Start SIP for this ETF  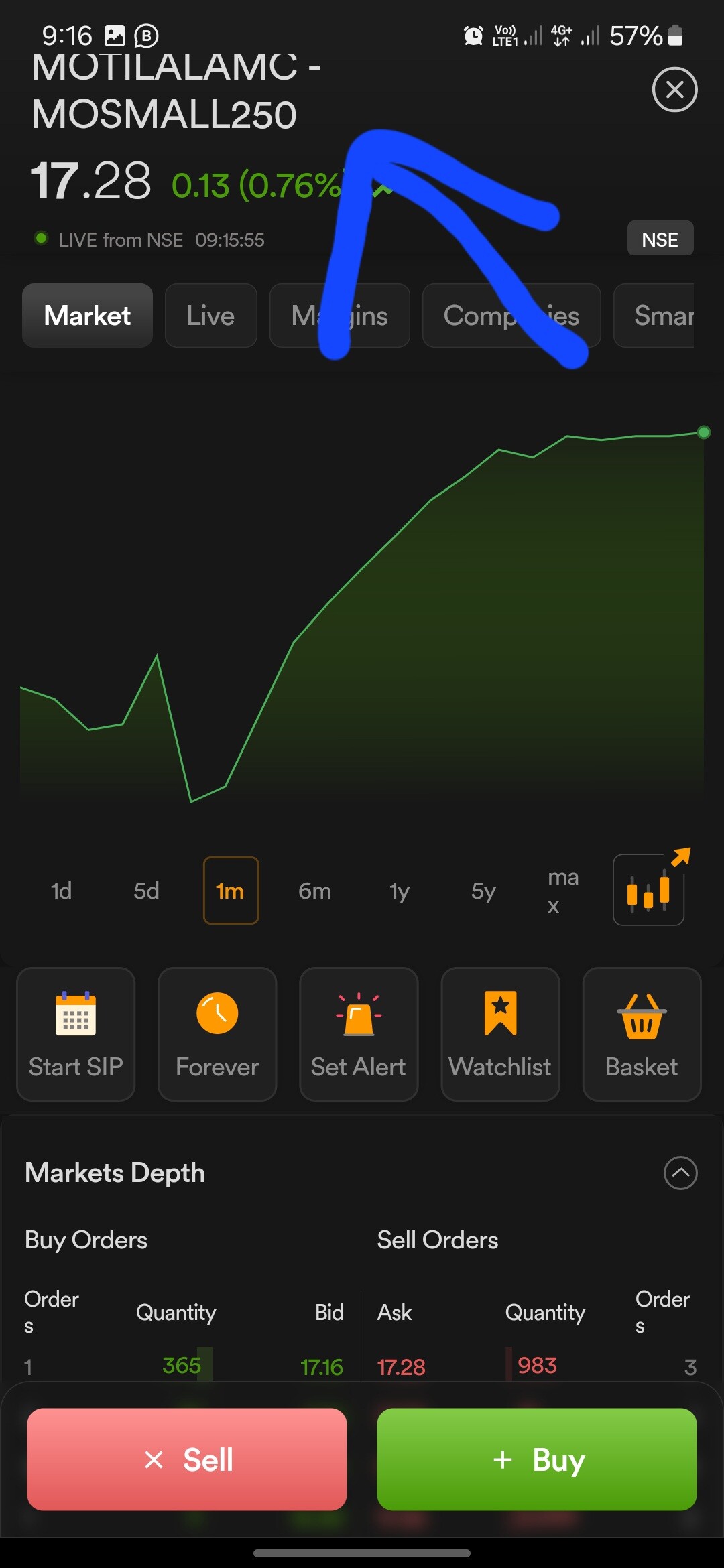coord(76,1033)
